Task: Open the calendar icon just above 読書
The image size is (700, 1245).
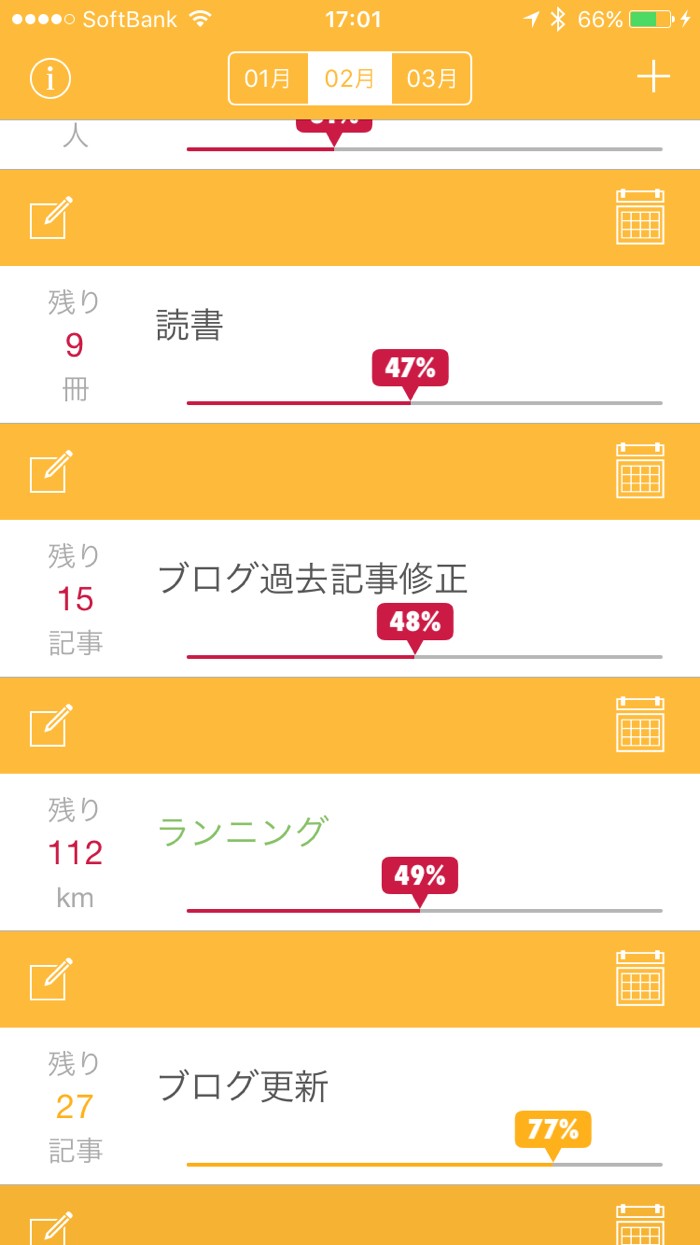Action: pos(640,216)
